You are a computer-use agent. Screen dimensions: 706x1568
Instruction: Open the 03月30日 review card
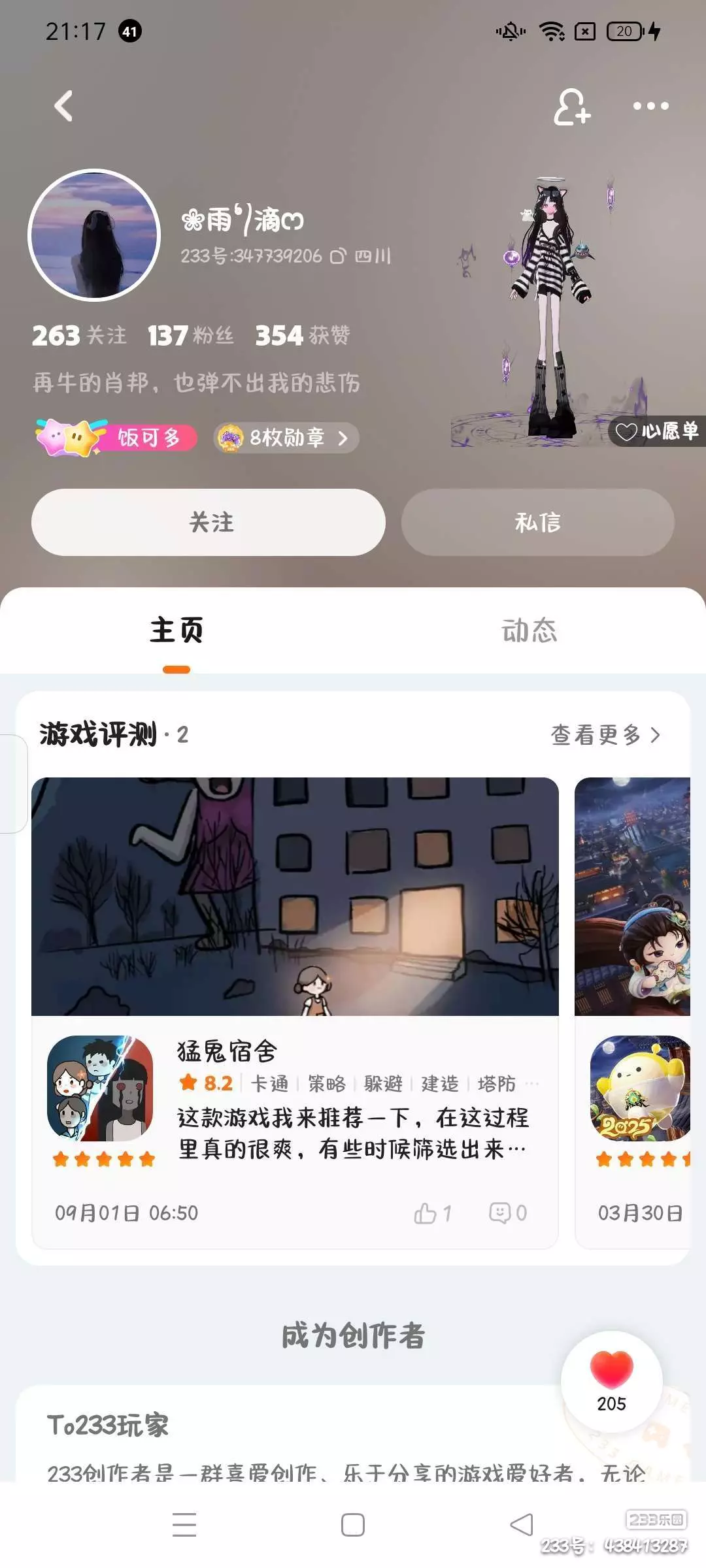coord(632,1013)
